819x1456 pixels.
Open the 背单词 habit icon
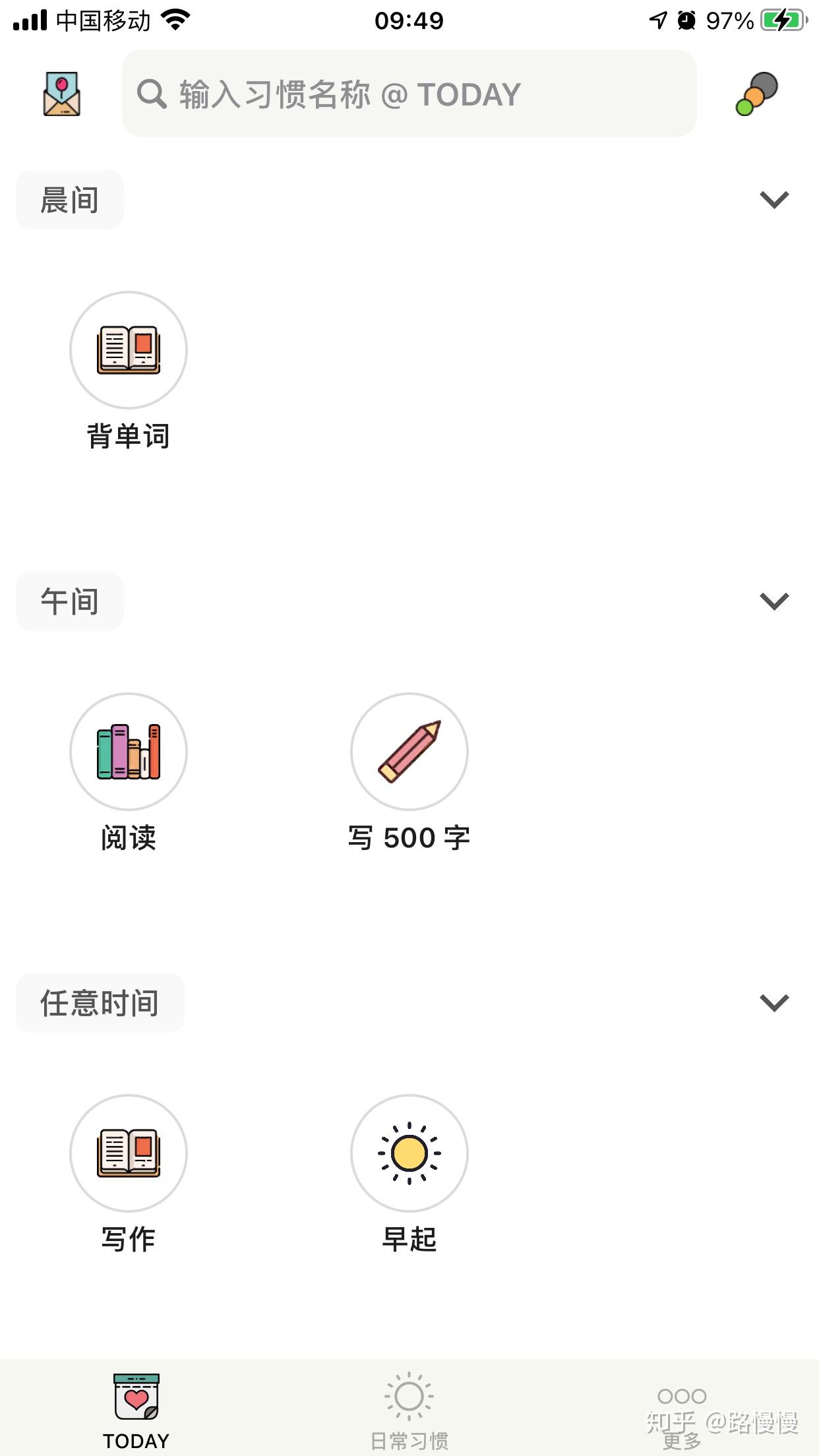click(129, 349)
